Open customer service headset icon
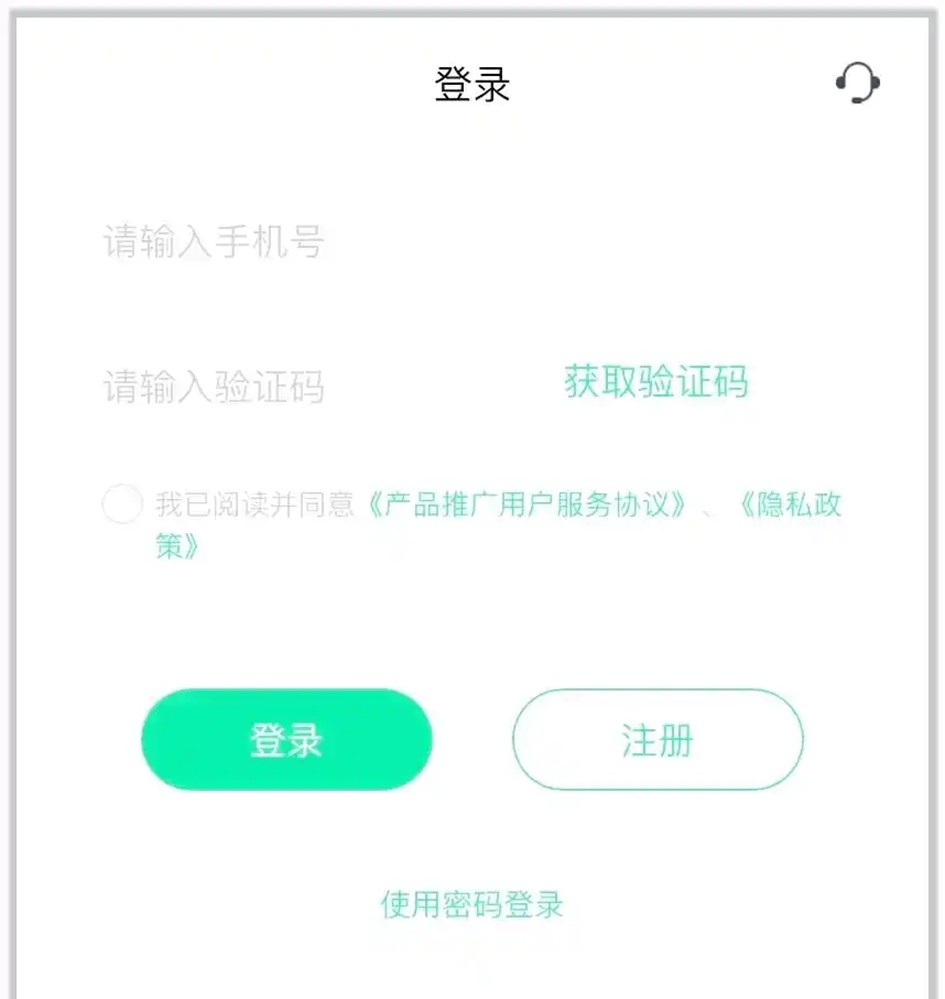Image resolution: width=945 pixels, height=999 pixels. [857, 83]
